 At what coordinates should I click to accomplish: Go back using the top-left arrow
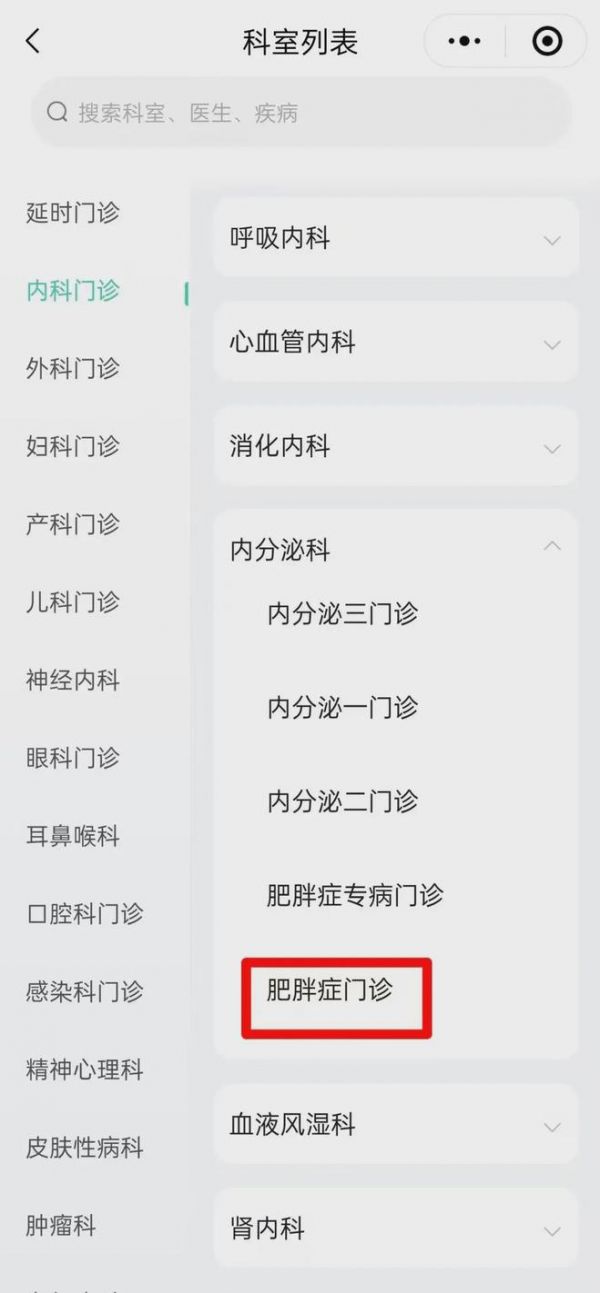(x=33, y=41)
